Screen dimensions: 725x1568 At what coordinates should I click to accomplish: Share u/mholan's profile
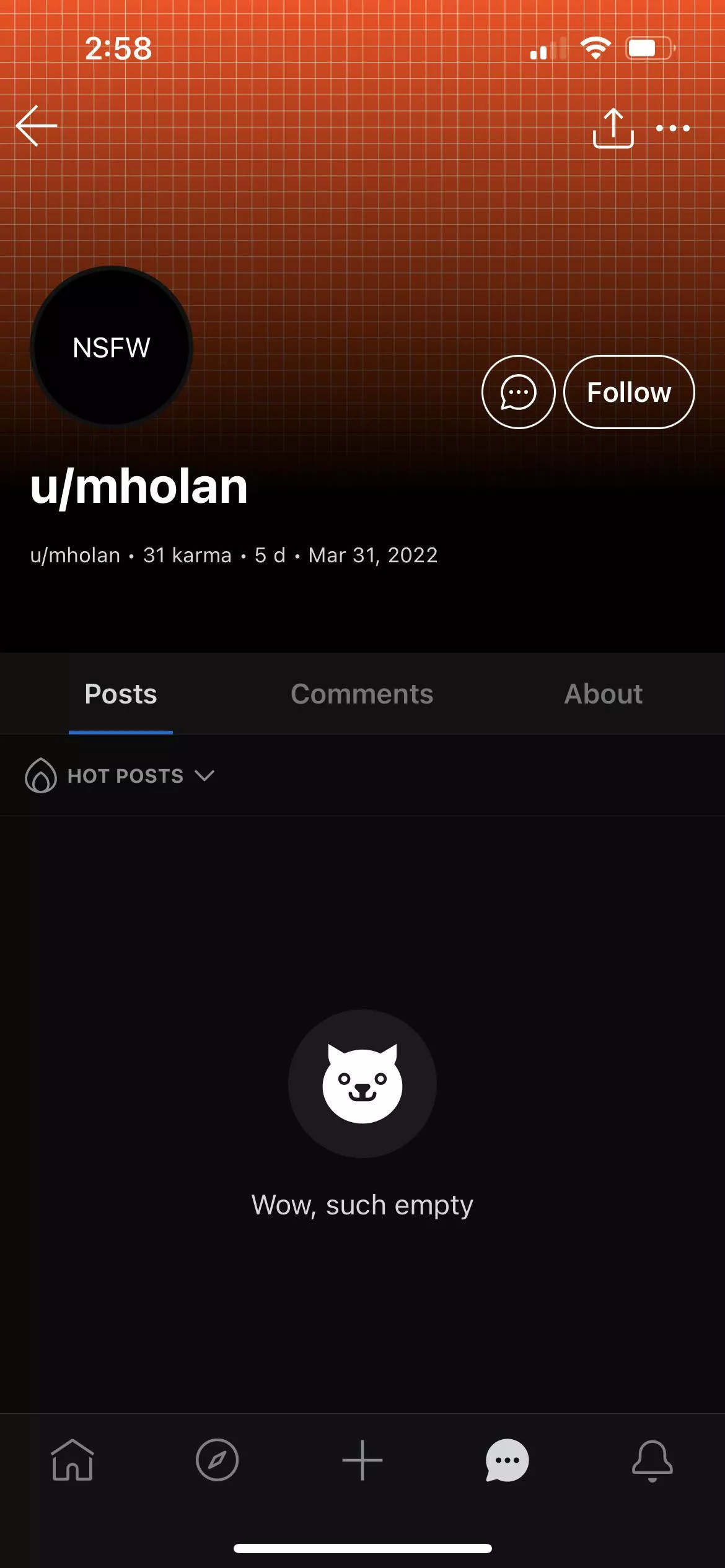click(613, 128)
